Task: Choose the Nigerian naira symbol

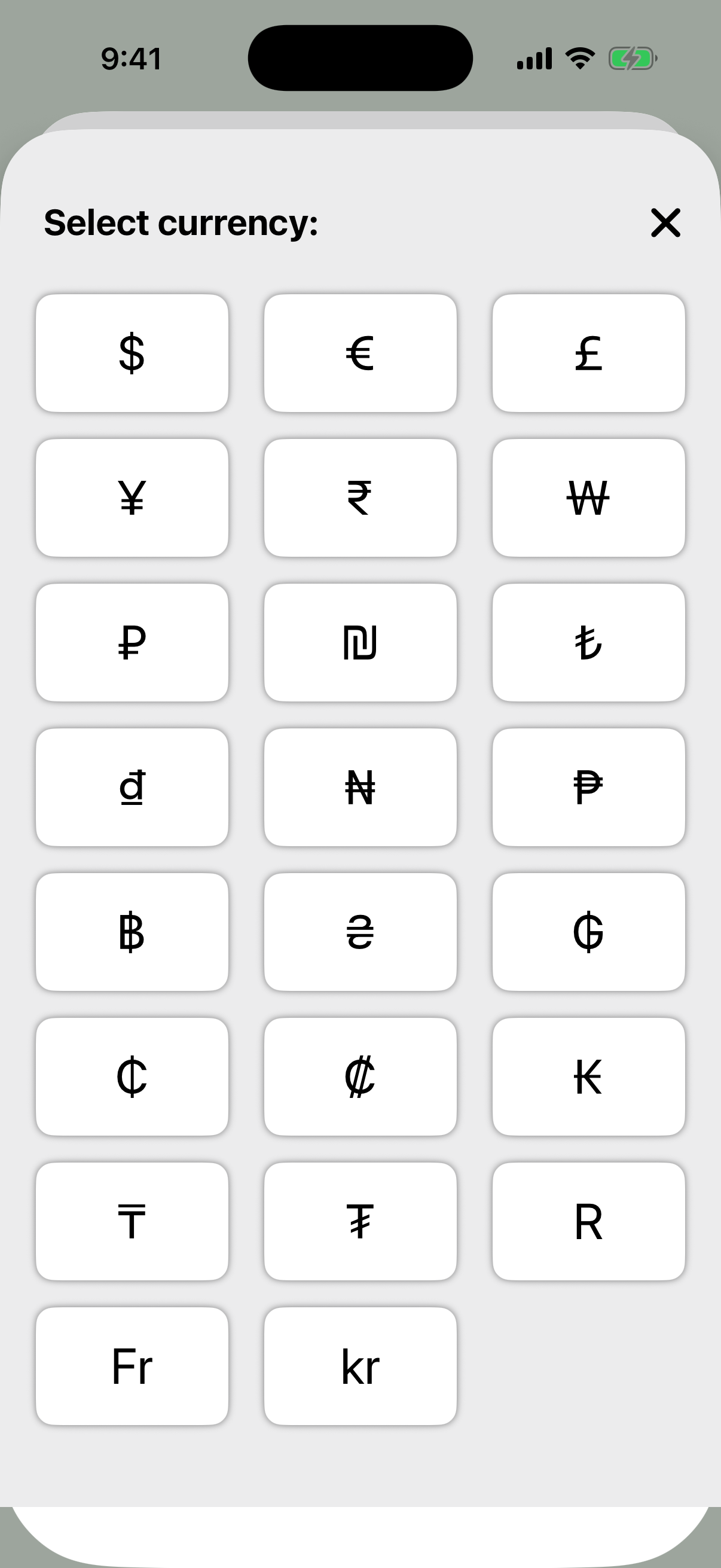Action: 360,786
